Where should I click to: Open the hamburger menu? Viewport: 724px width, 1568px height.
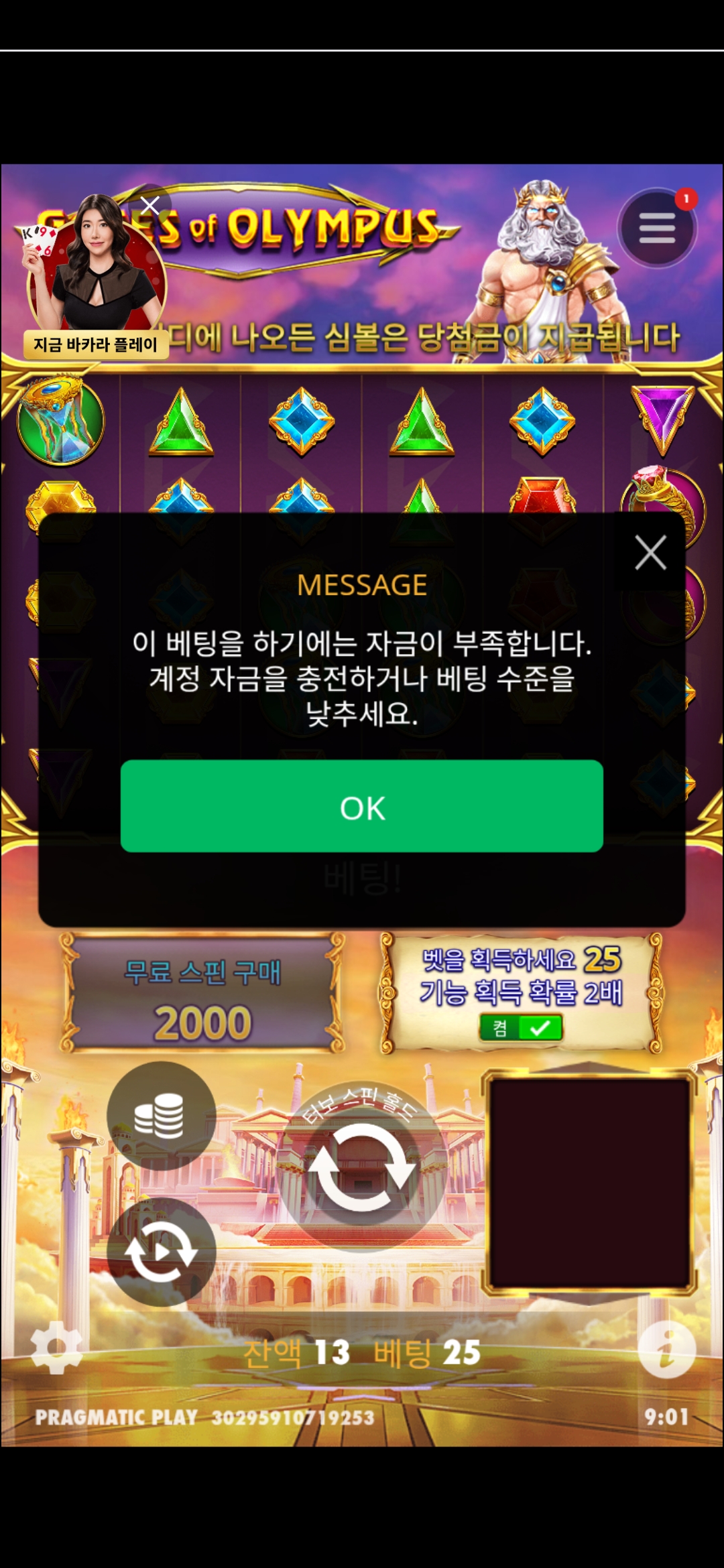pyautogui.click(x=657, y=228)
